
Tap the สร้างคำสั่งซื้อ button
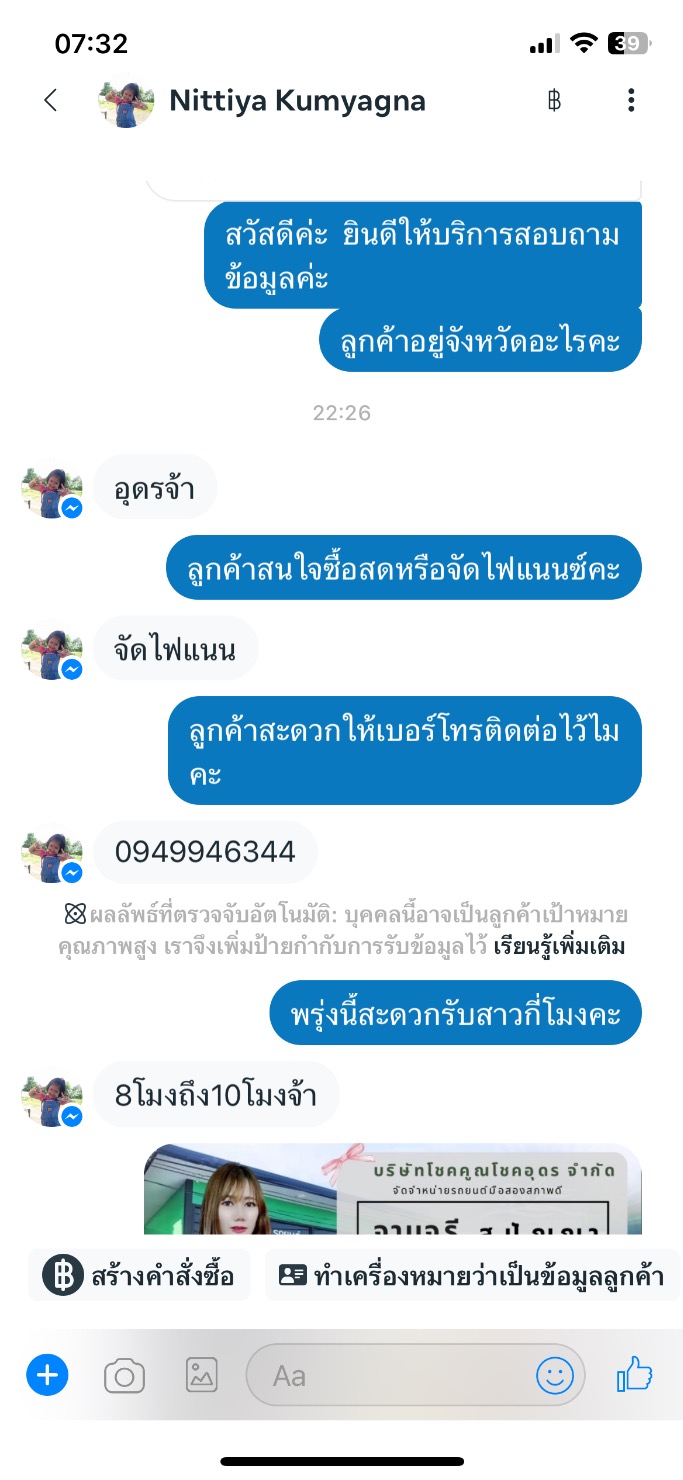click(139, 1276)
